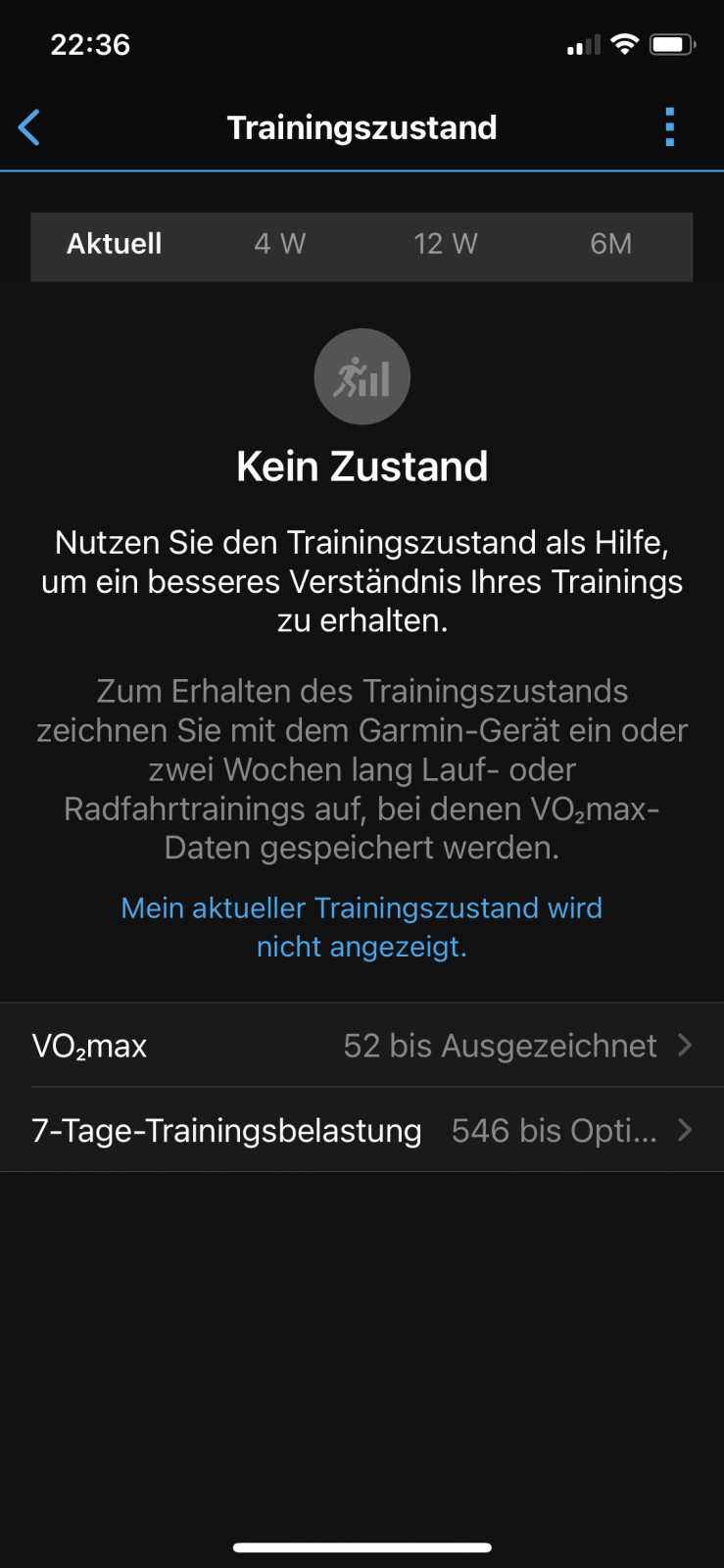This screenshot has height=1568, width=724.
Task: Select the Aktuell tab
Action: (115, 244)
